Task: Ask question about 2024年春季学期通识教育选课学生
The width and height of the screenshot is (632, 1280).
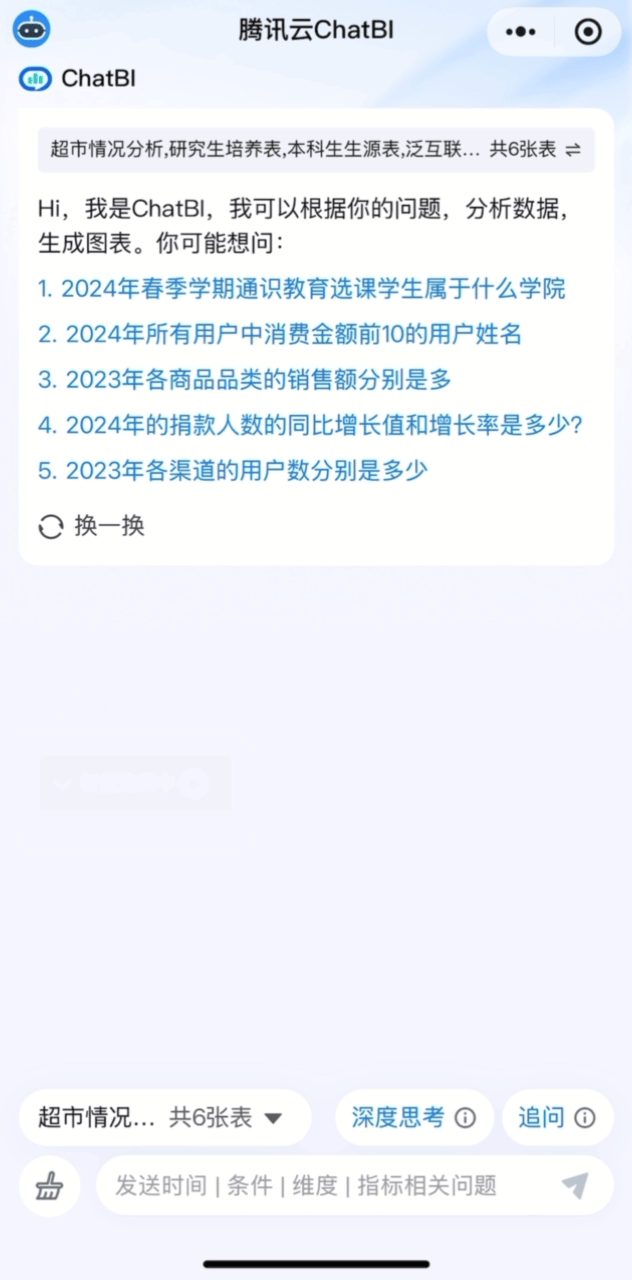Action: pyautogui.click(x=301, y=289)
